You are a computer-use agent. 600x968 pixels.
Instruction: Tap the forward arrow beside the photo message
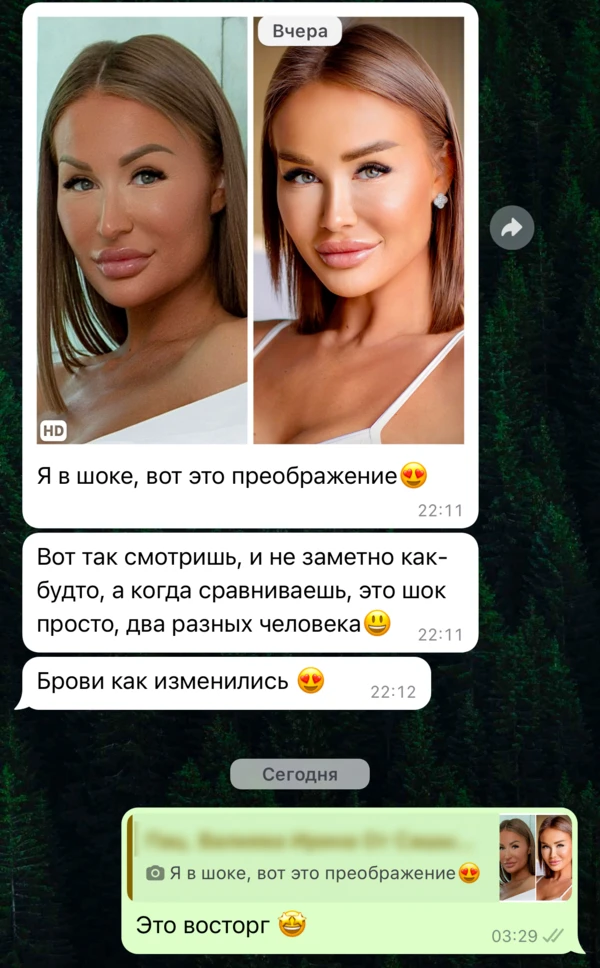coord(512,229)
